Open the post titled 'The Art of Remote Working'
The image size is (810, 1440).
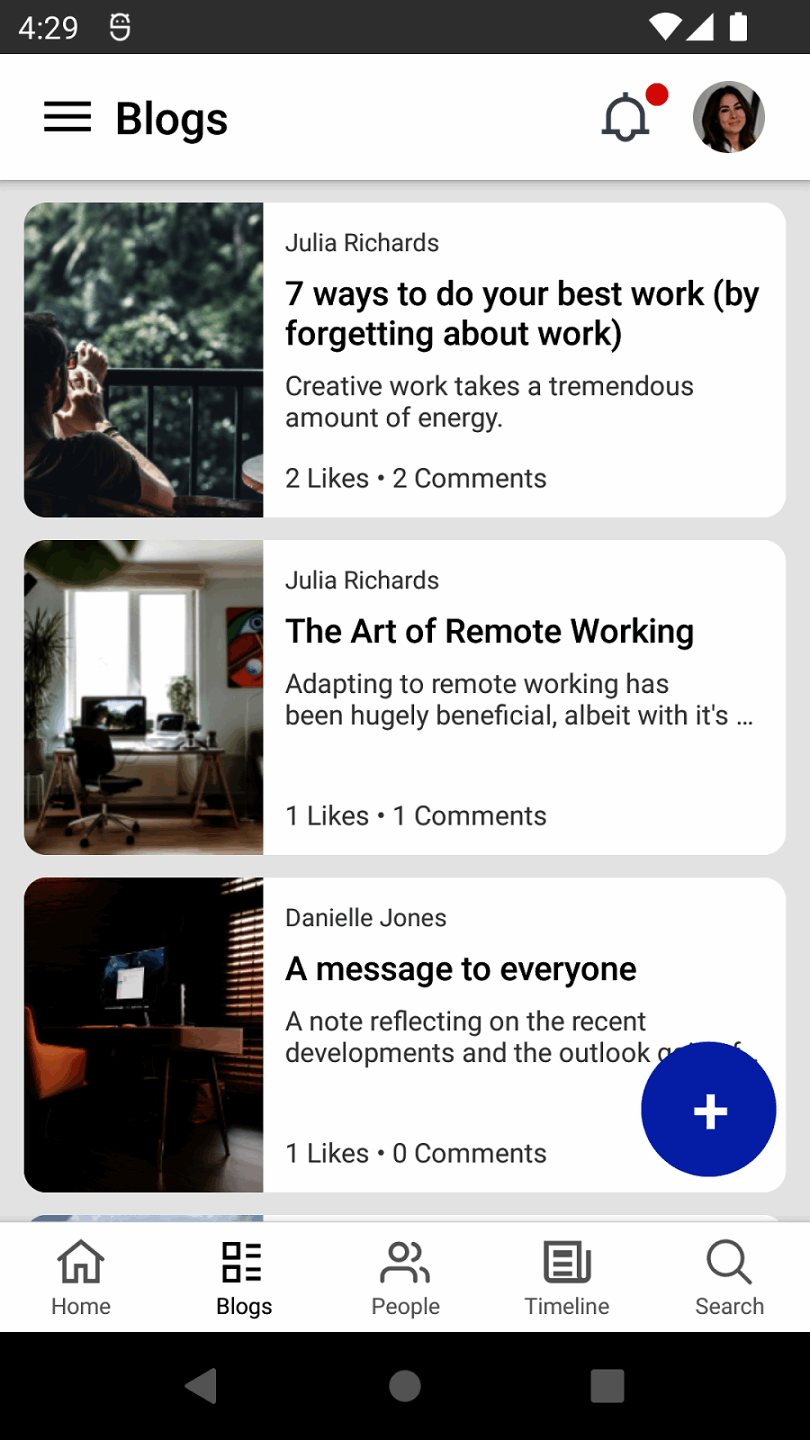click(489, 631)
